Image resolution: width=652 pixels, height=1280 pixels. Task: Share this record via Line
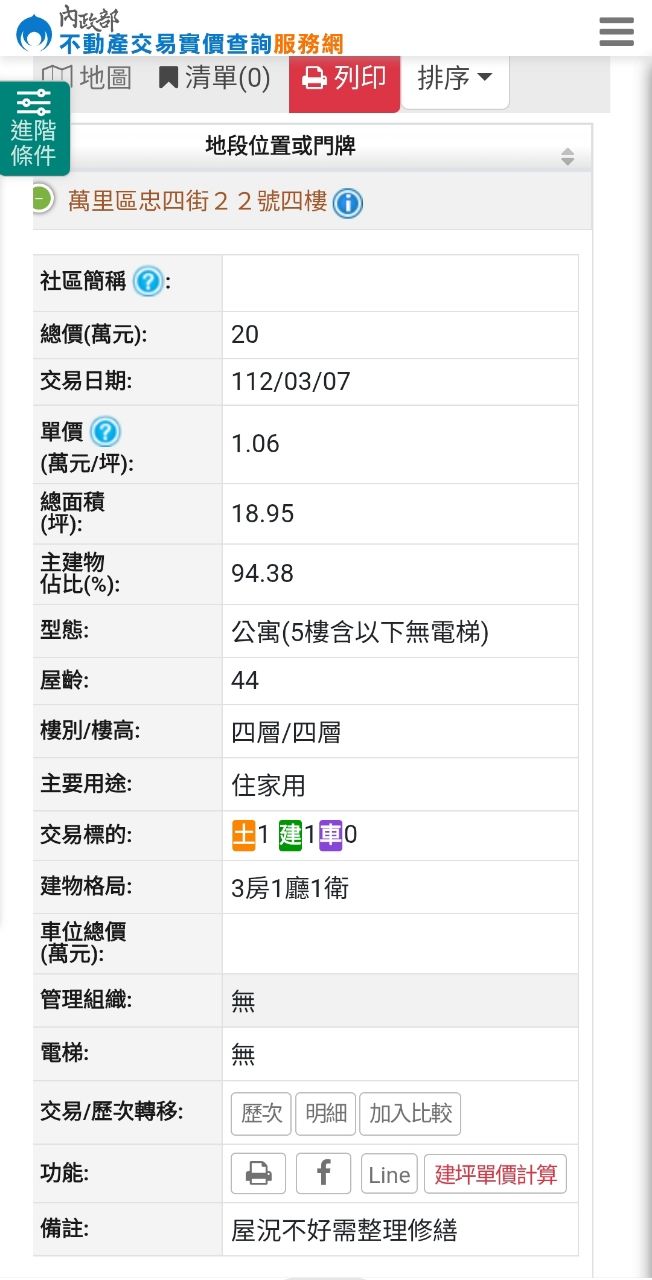click(x=389, y=1175)
